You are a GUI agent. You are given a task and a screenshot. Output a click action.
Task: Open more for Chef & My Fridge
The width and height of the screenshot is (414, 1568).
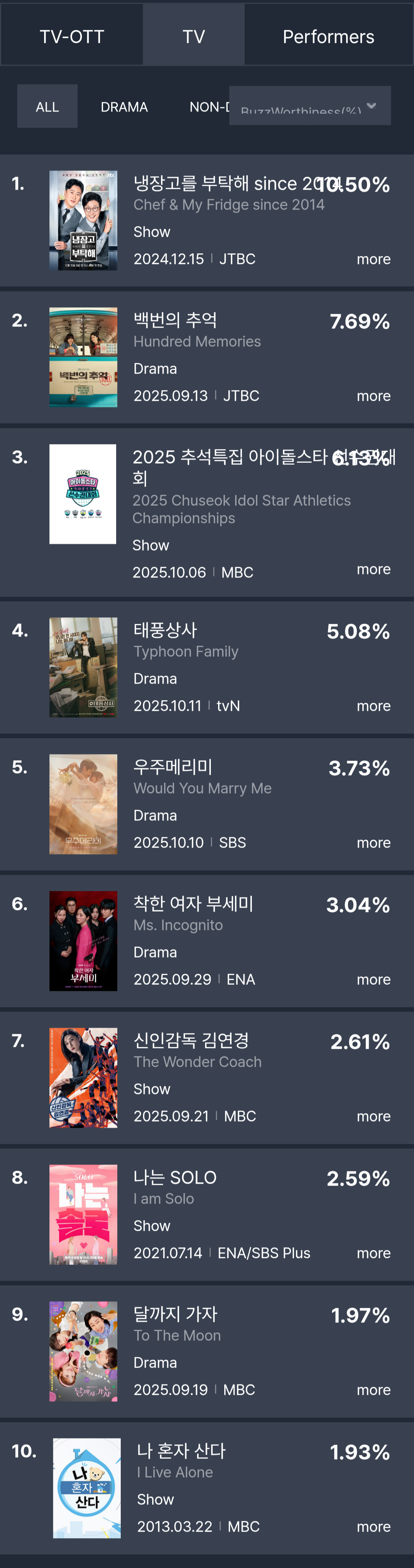(373, 259)
